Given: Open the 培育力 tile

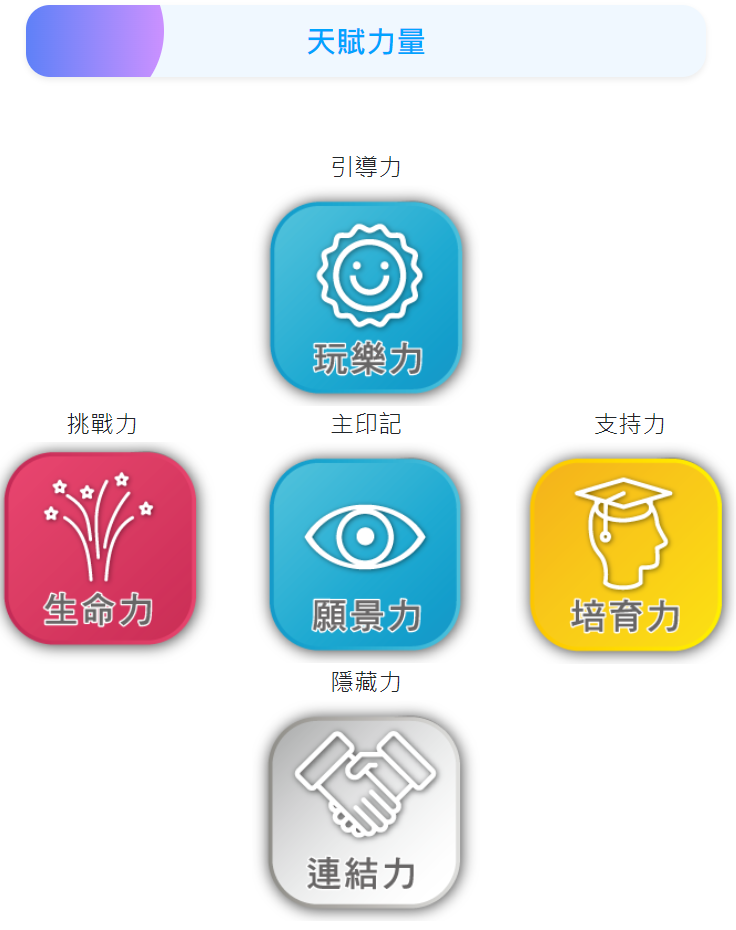Looking at the screenshot, I should pyautogui.click(x=627, y=554).
